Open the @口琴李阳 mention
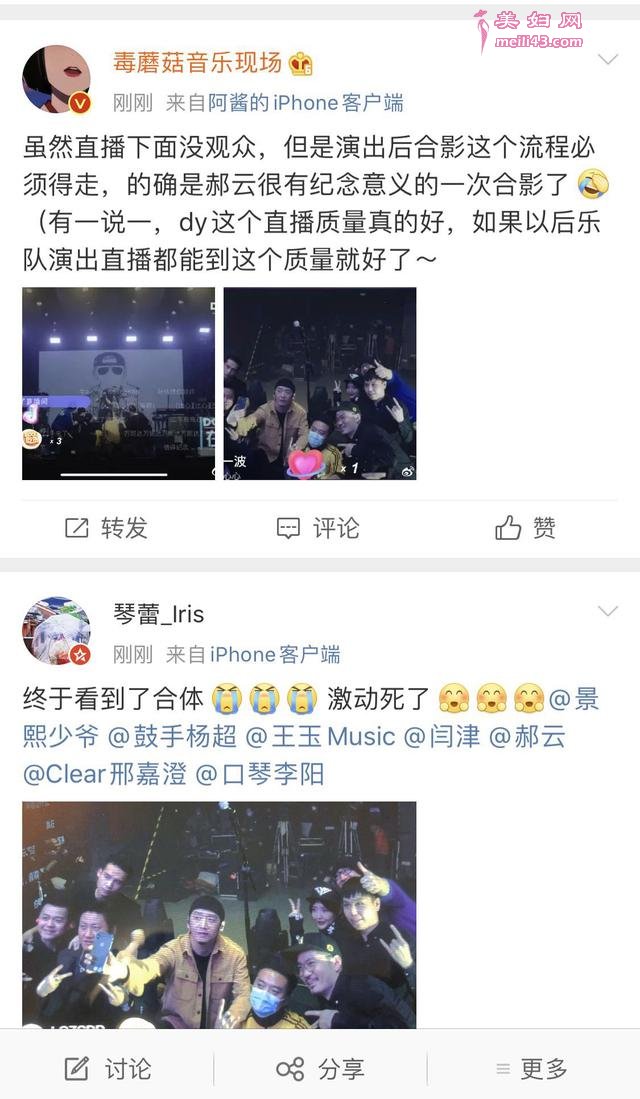 (259, 774)
